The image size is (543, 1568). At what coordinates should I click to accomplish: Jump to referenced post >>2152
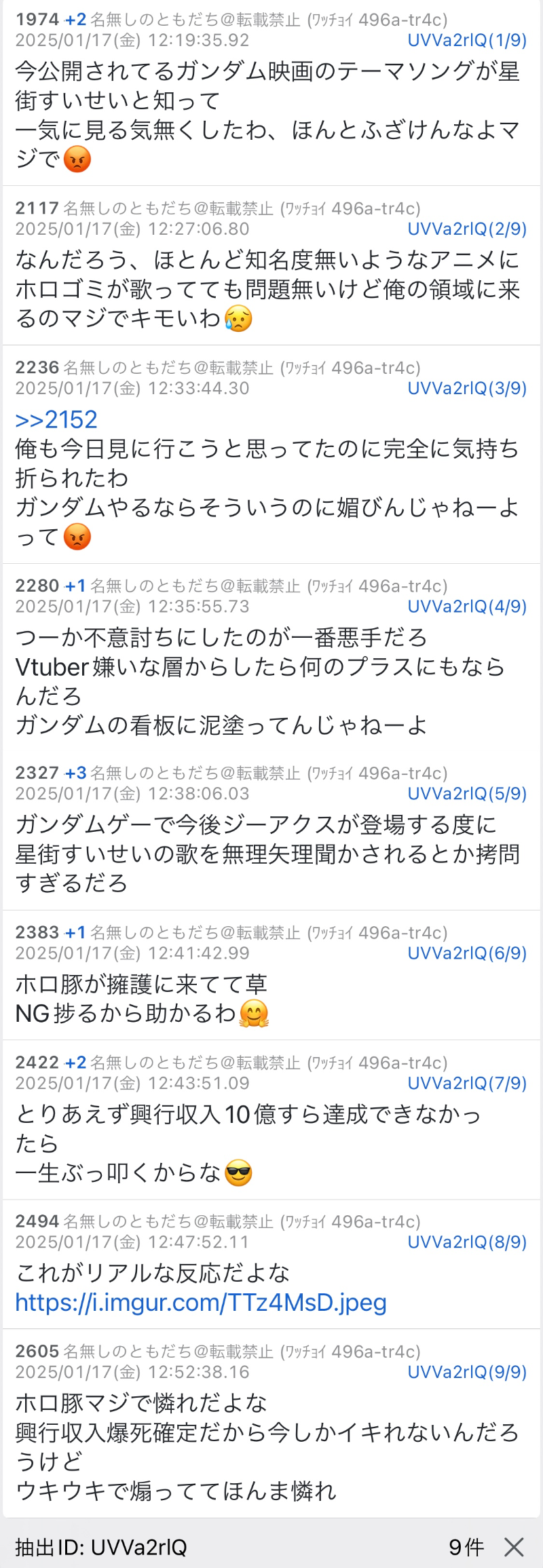pyautogui.click(x=56, y=419)
